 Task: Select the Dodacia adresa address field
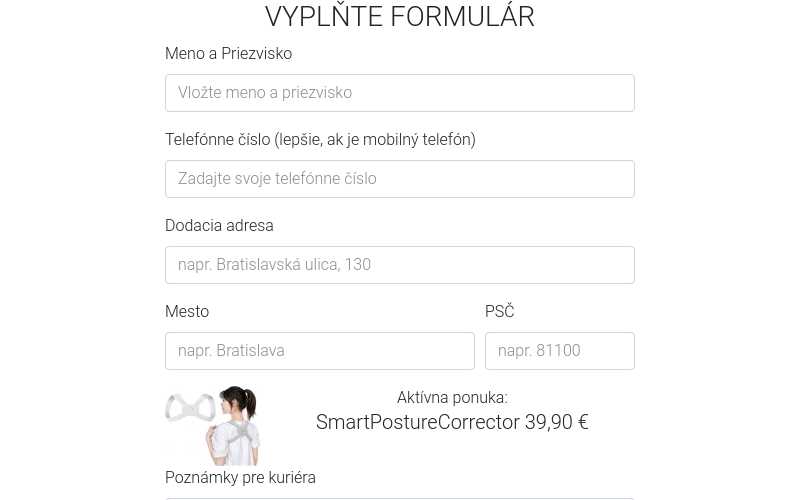click(x=399, y=265)
